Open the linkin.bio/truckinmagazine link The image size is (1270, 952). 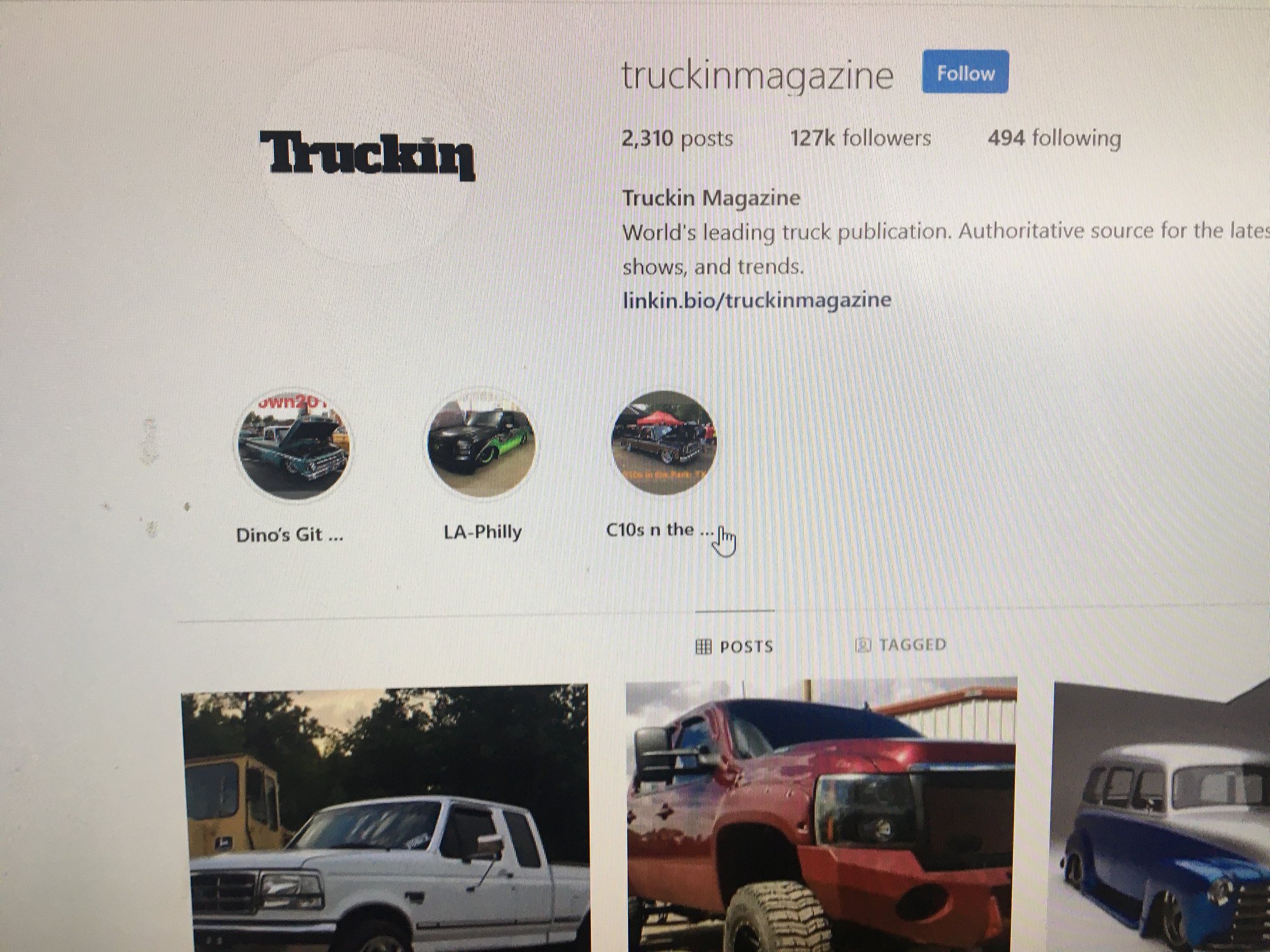(757, 300)
